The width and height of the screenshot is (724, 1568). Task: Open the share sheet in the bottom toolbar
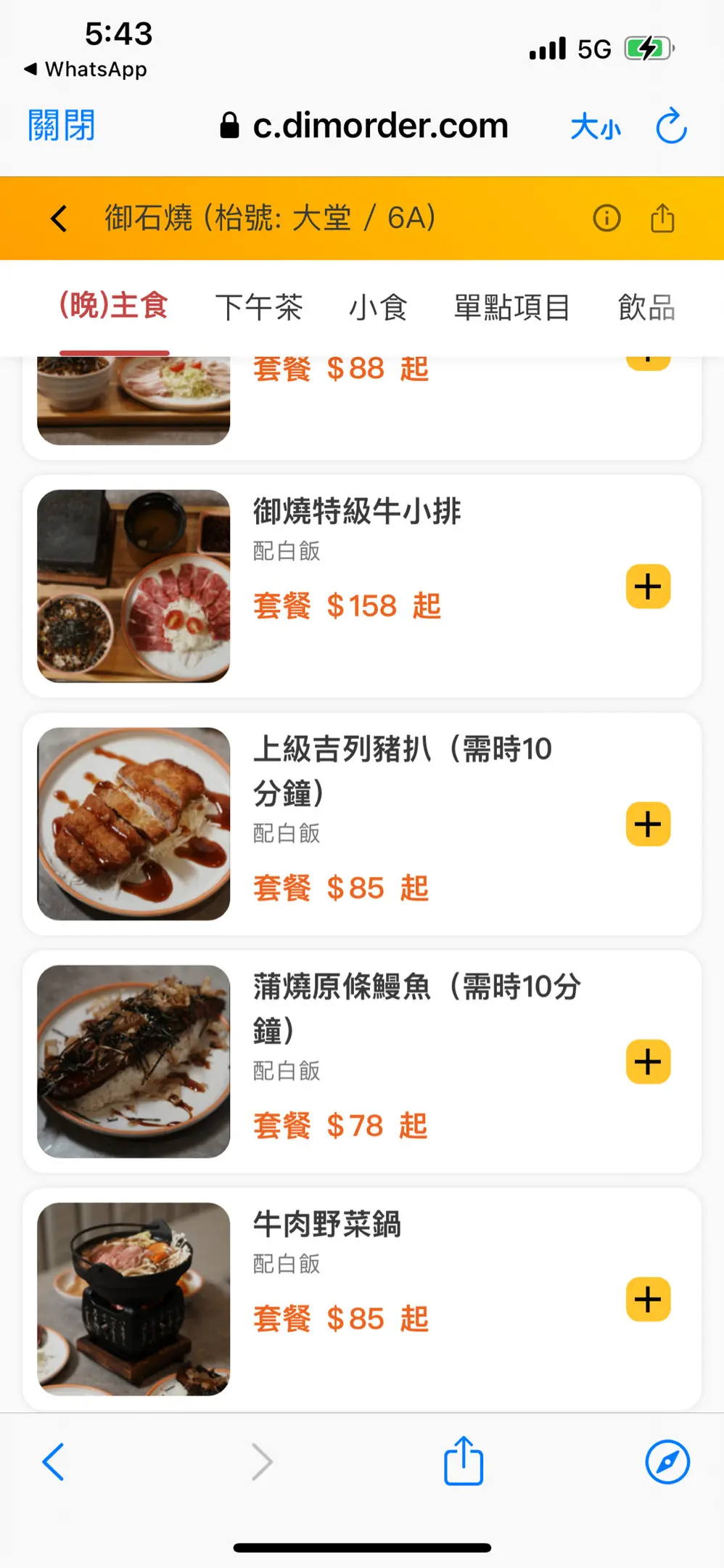(x=464, y=1461)
